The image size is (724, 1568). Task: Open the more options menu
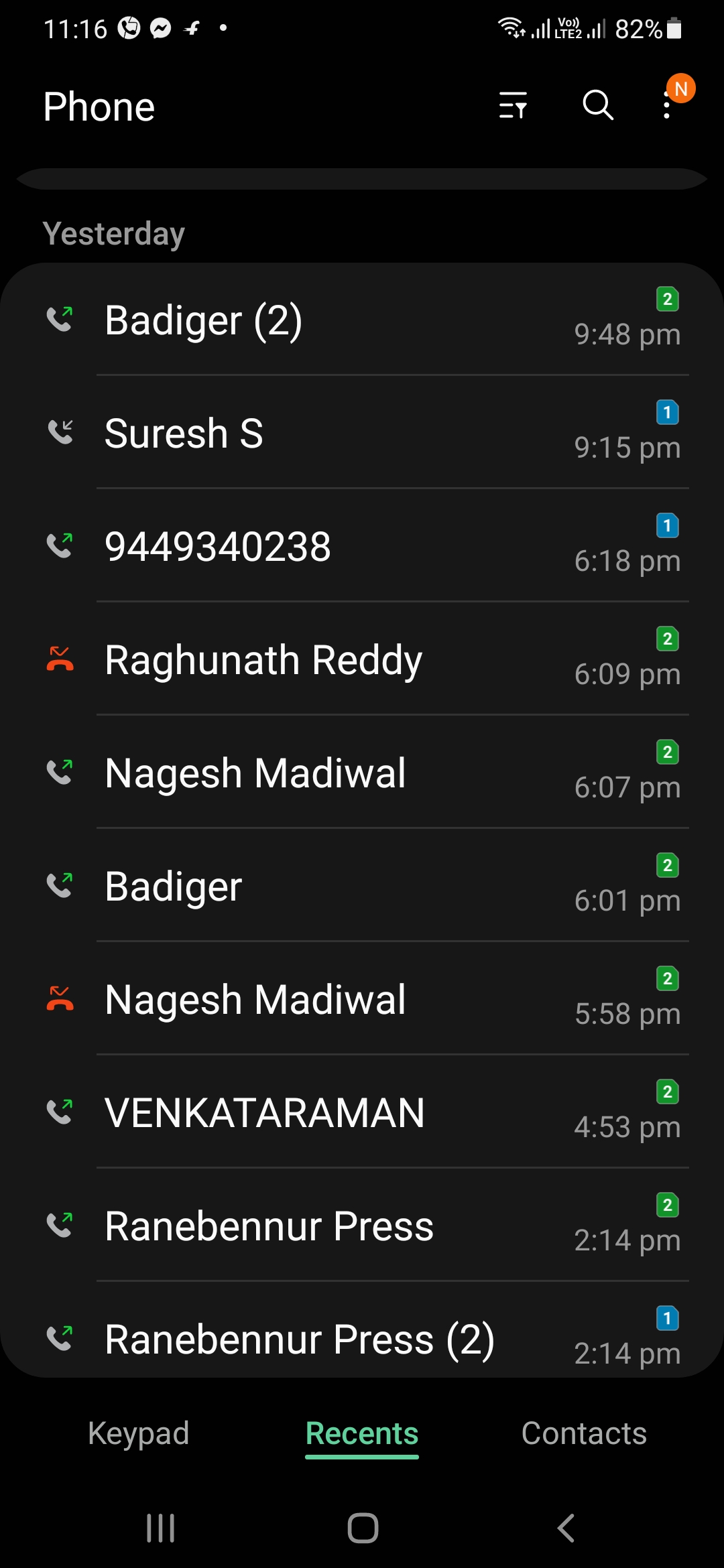(x=667, y=105)
